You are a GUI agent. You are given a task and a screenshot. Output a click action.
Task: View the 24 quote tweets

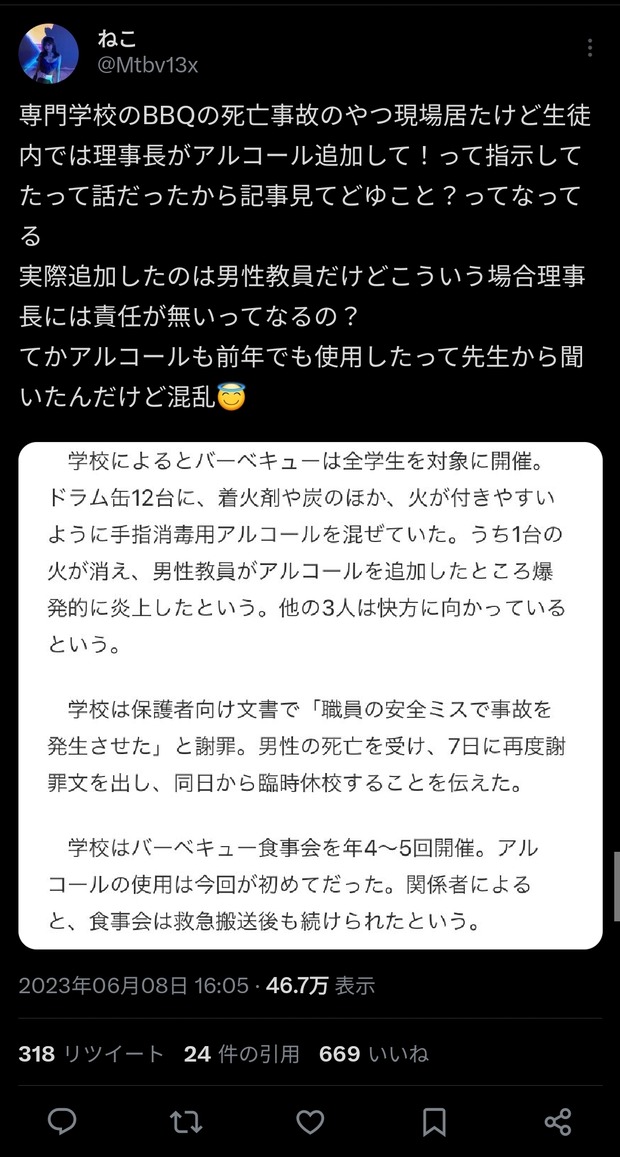coord(241,1054)
